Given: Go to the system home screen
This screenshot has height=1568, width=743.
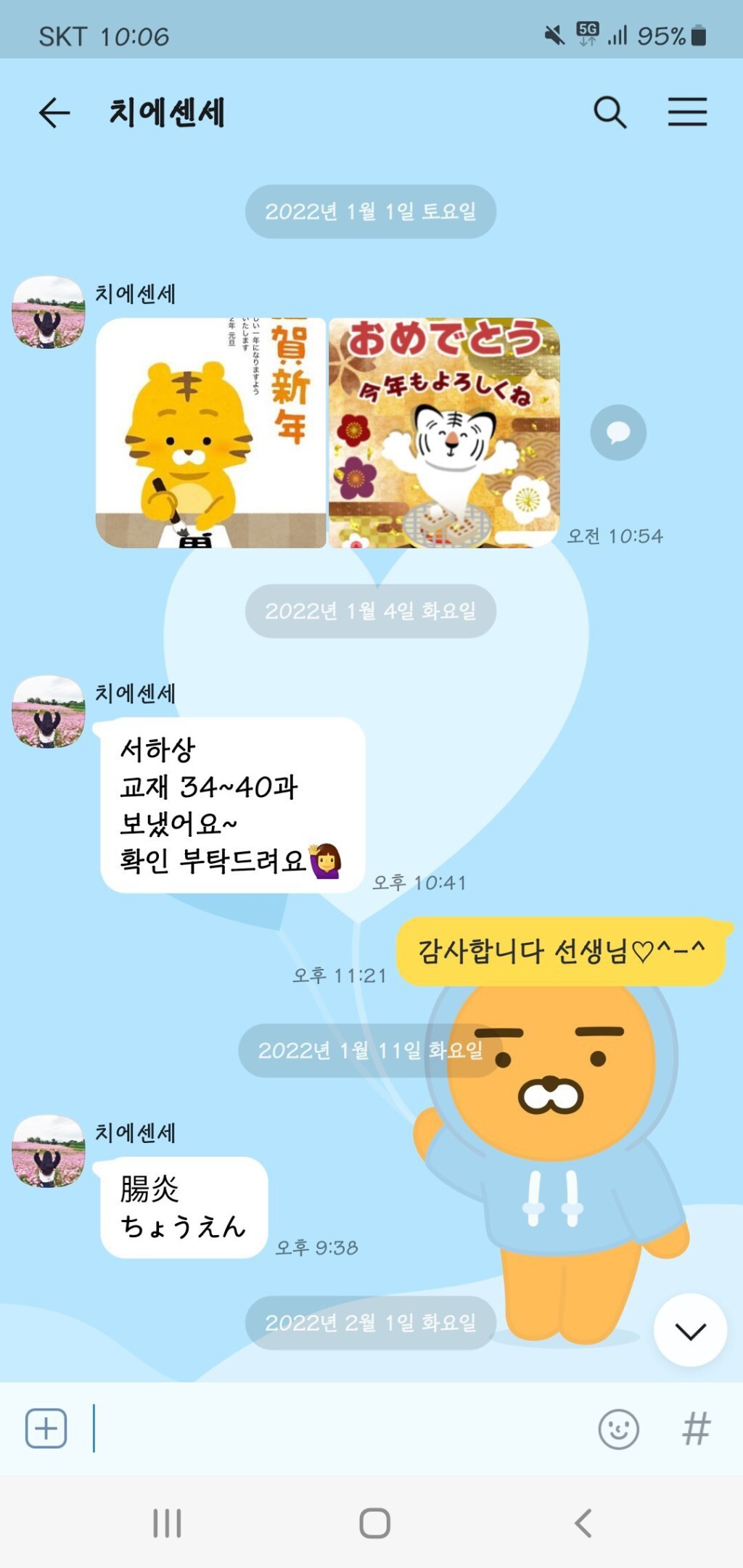Looking at the screenshot, I should point(374,1523).
